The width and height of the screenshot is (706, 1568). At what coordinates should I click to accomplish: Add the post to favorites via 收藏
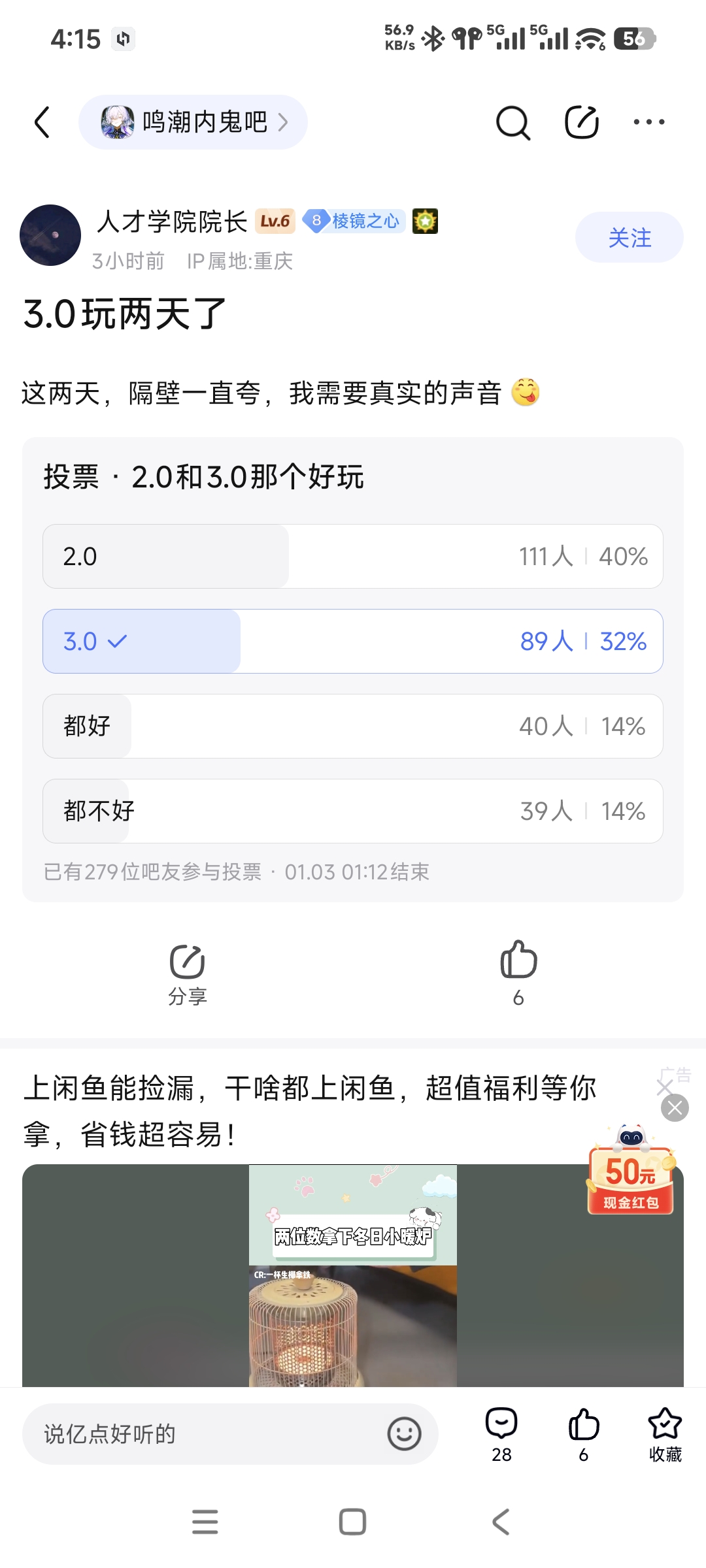(x=665, y=1434)
